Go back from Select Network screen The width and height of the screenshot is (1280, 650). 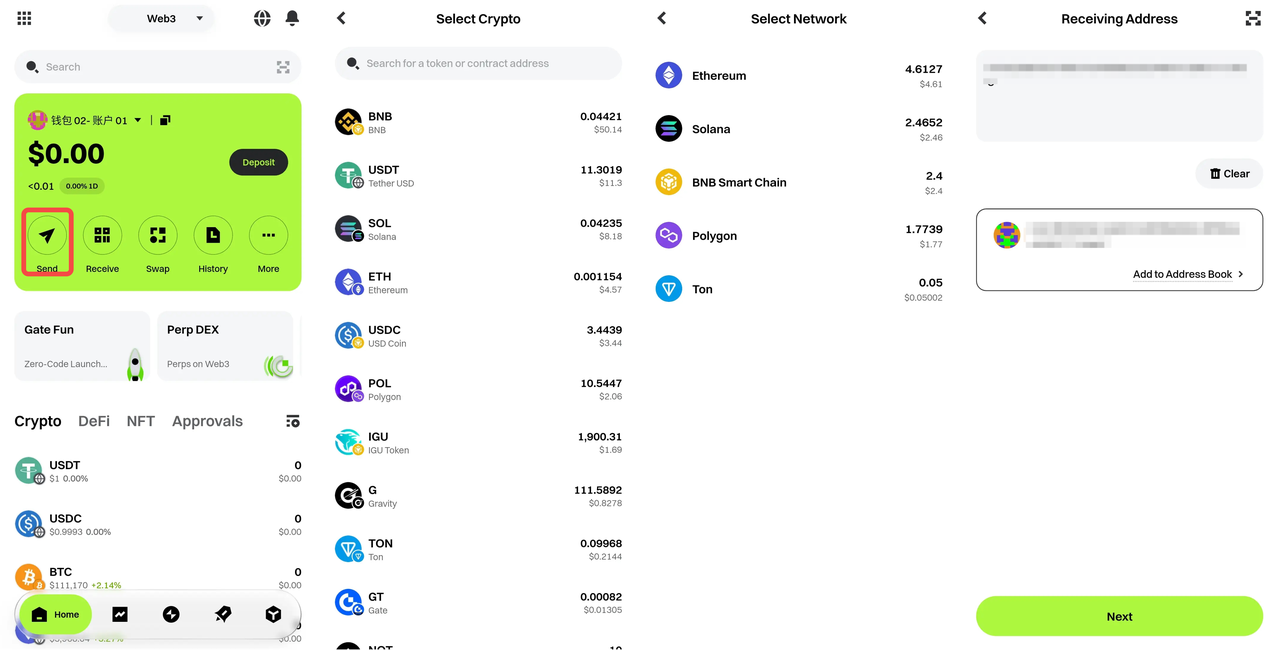click(x=661, y=18)
